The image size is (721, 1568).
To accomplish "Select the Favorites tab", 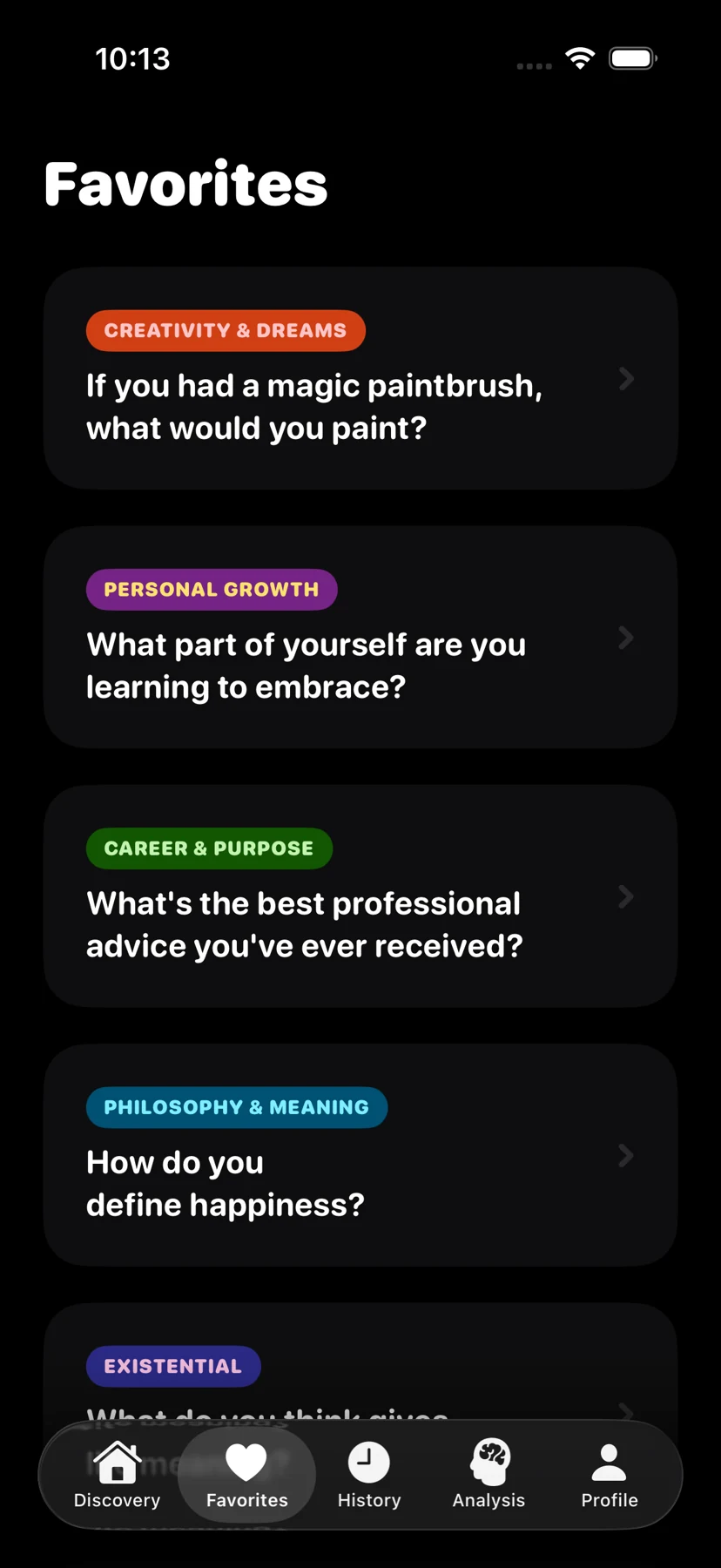I will [247, 1475].
